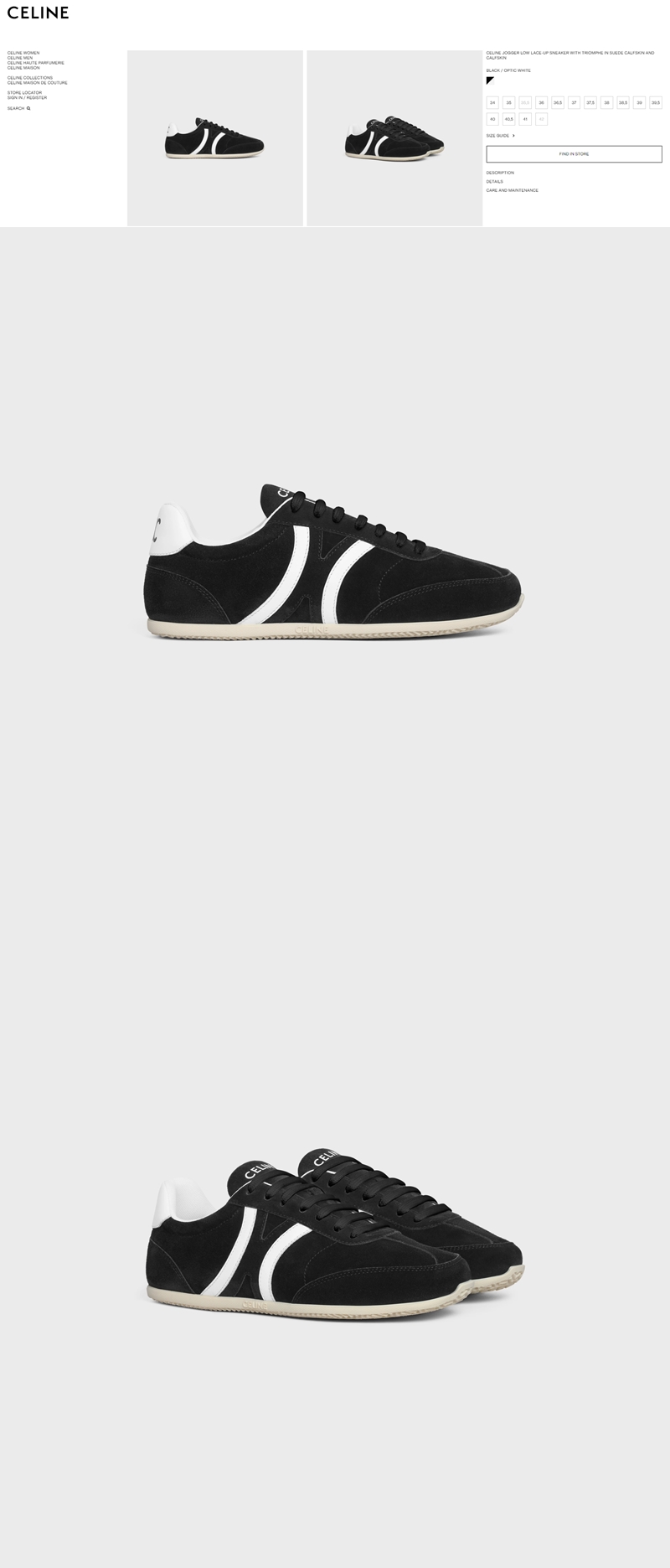Open the Celine Men menu
The image size is (670, 1568).
[x=20, y=58]
